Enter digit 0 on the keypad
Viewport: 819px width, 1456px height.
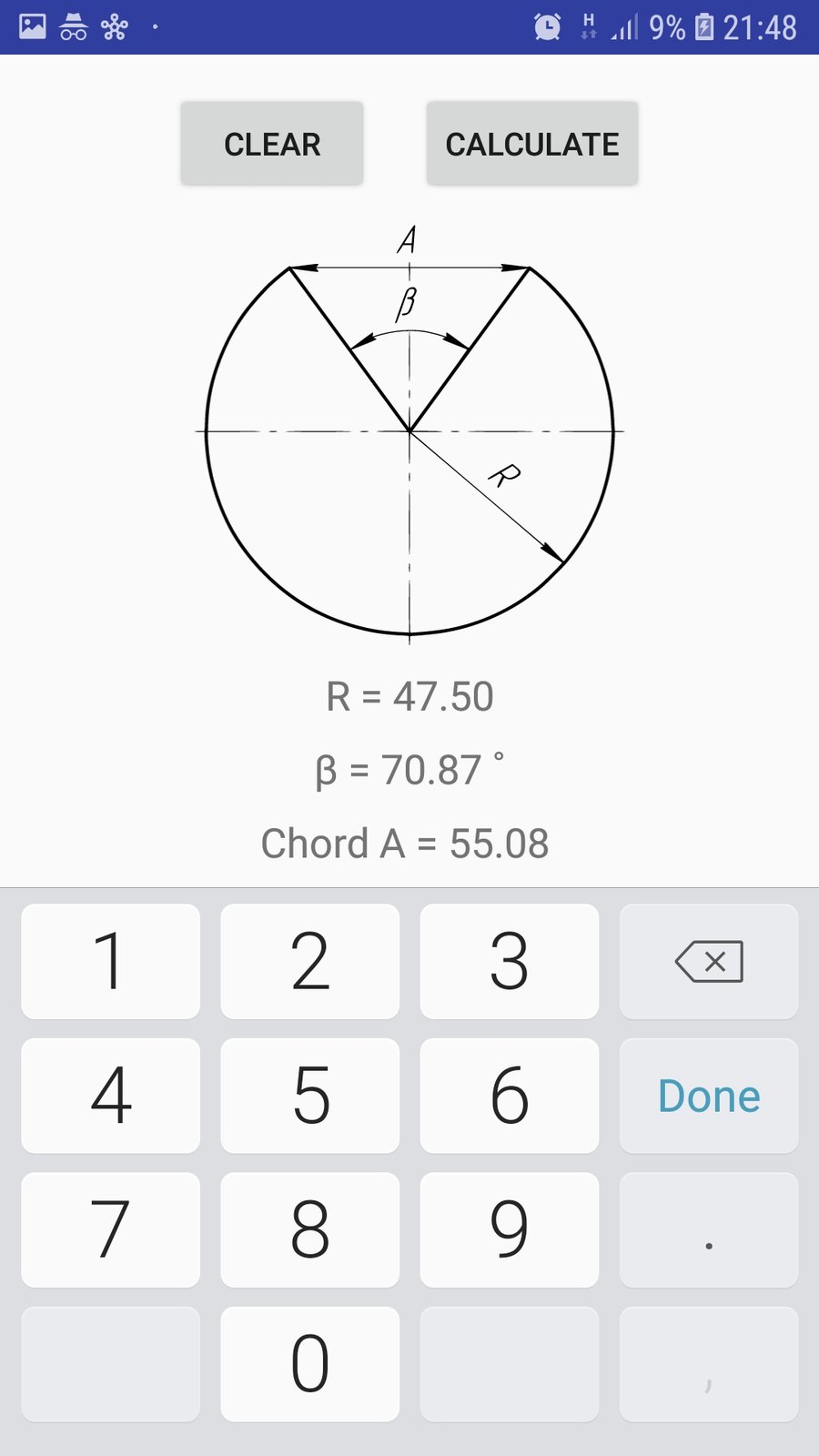[x=309, y=1364]
